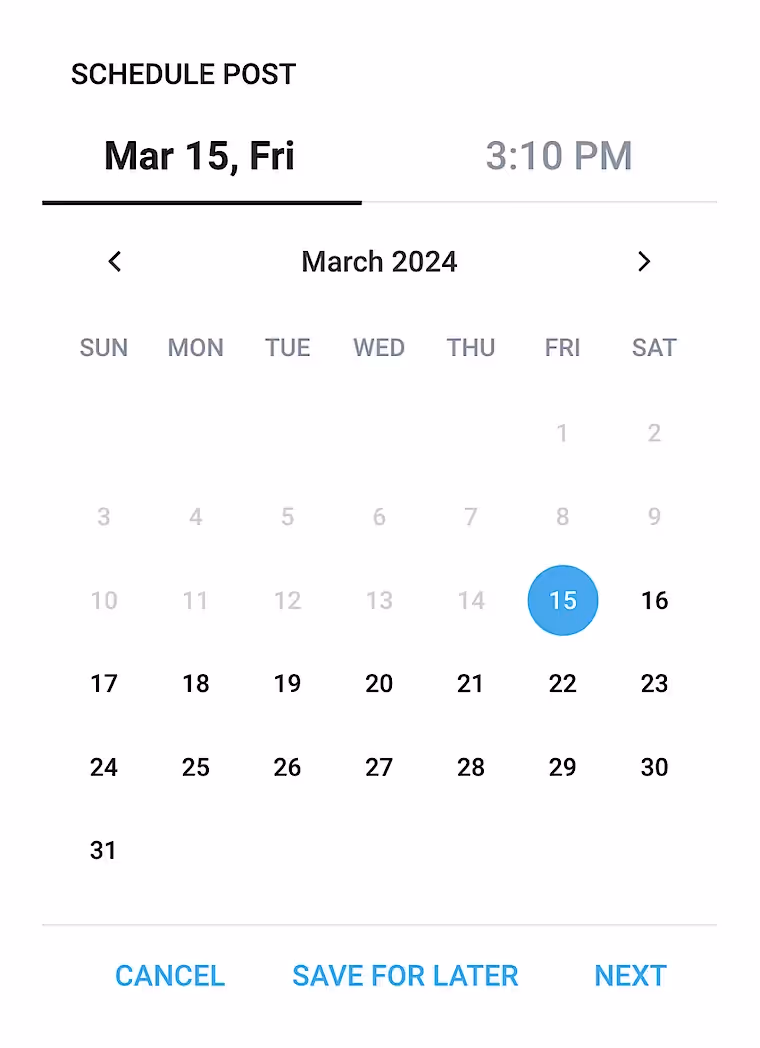
Task: Pick March 31 as the date
Action: coord(104,850)
